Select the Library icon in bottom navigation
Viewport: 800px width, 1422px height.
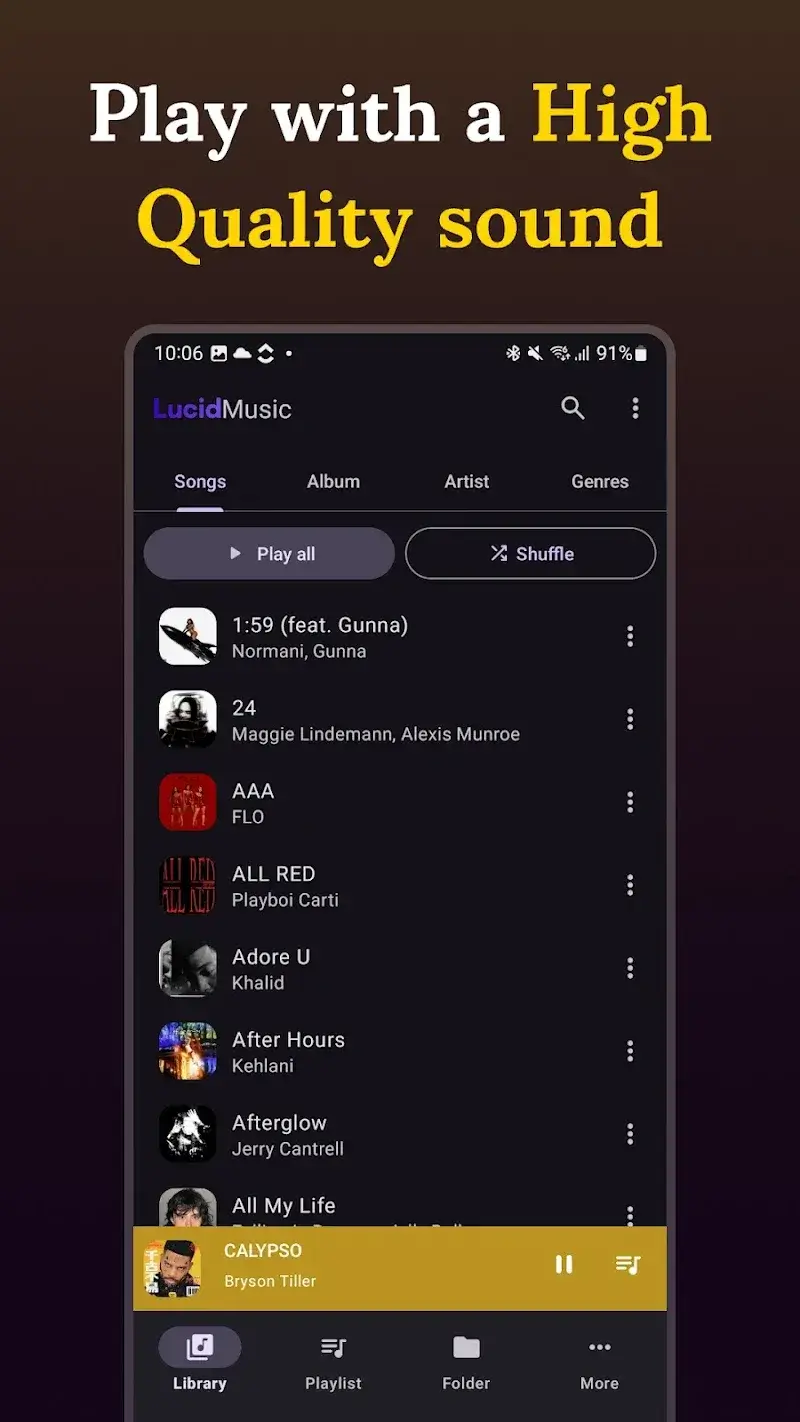[198, 1348]
